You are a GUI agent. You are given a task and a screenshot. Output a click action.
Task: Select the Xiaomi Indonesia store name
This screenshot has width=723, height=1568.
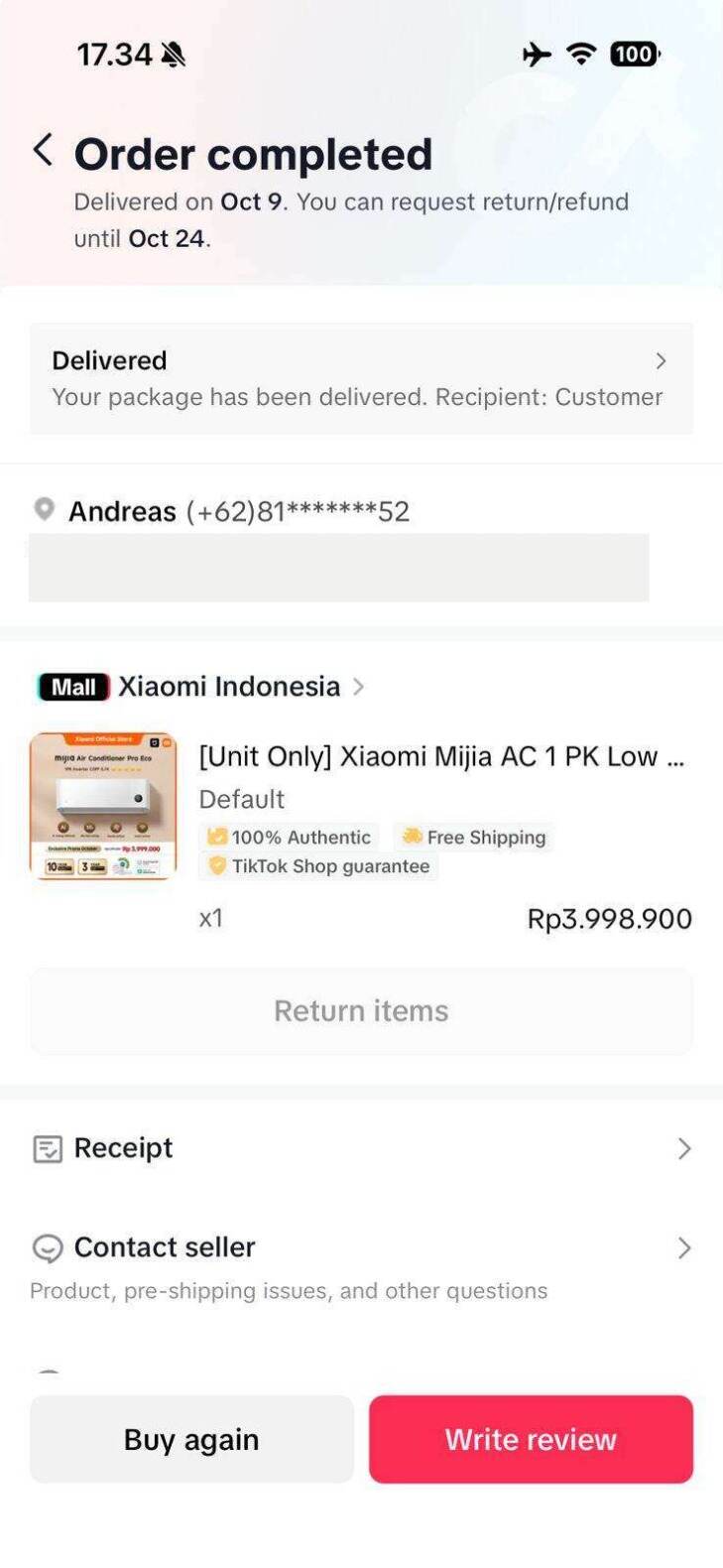[229, 686]
